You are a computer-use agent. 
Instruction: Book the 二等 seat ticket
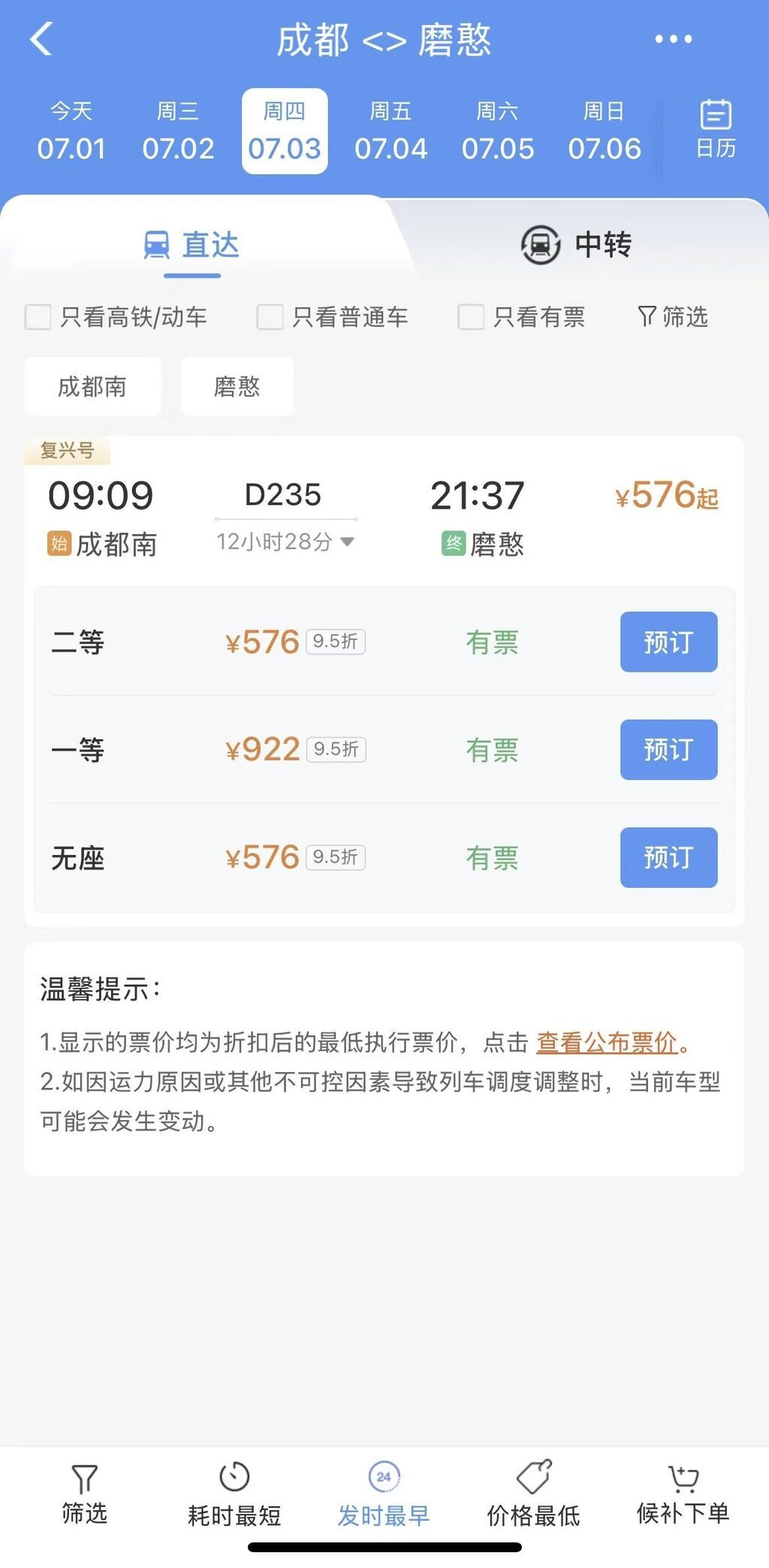point(668,642)
